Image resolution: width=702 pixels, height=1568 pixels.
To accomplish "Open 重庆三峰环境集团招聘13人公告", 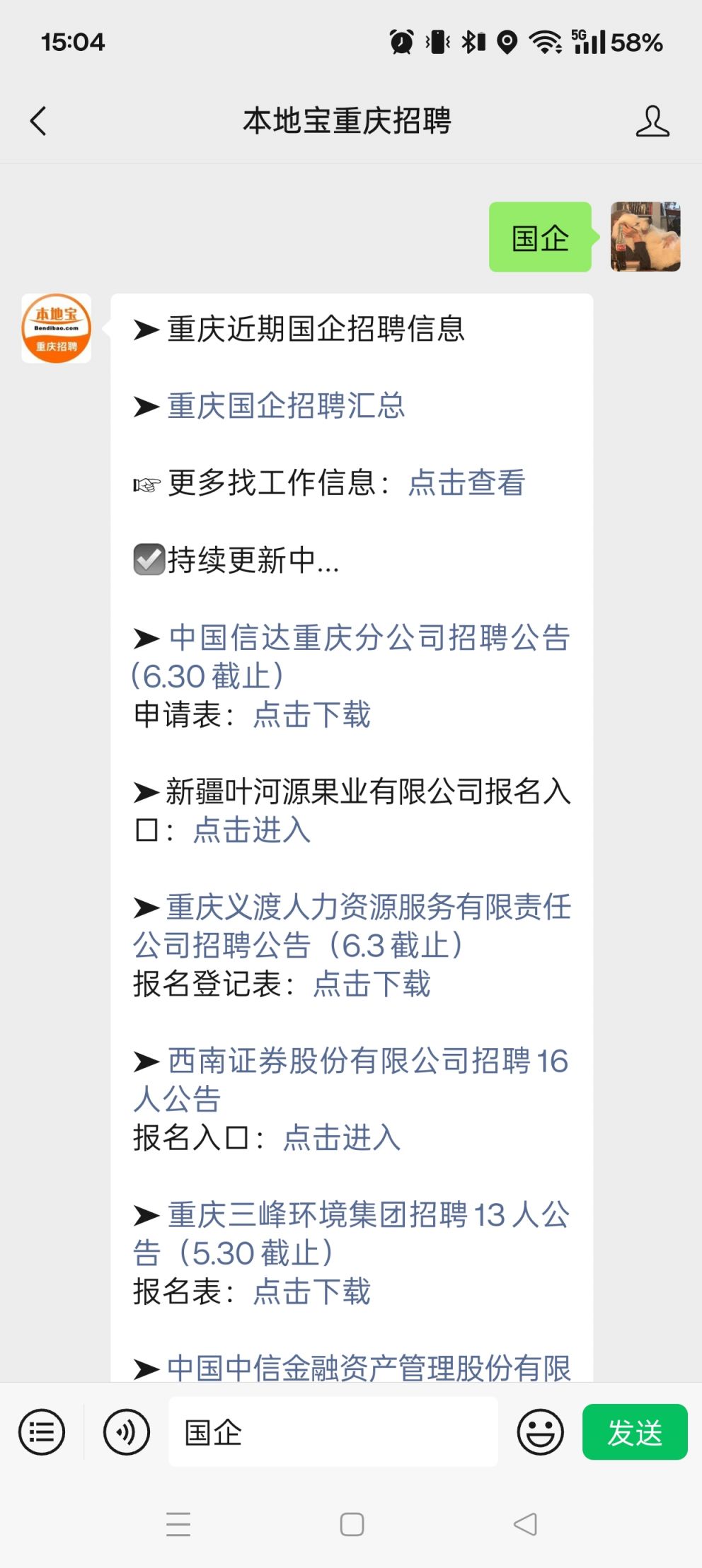I will [351, 1233].
